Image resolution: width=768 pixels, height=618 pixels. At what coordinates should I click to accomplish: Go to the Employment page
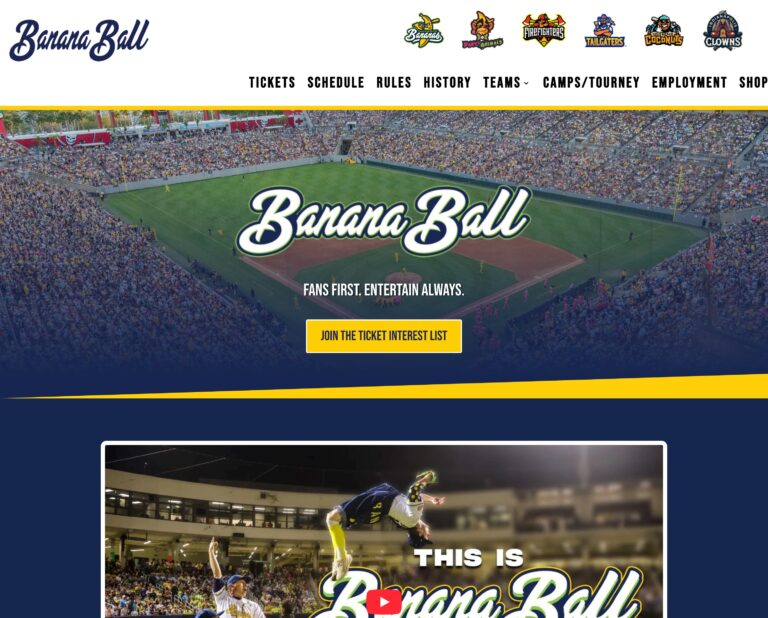pyautogui.click(x=689, y=83)
